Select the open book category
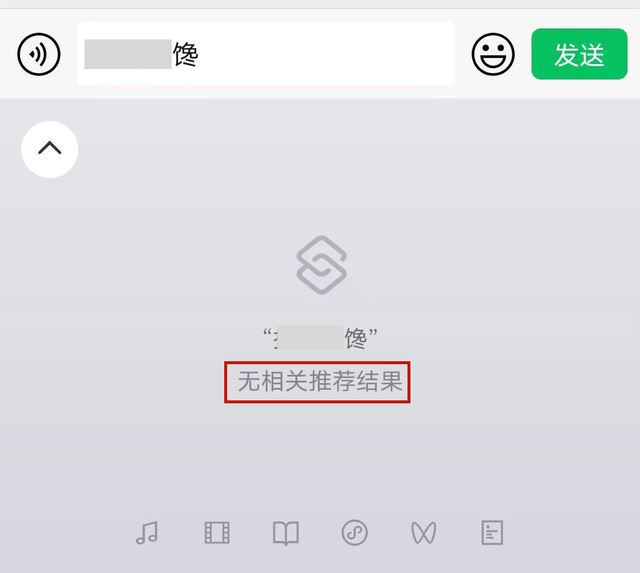640x573 pixels. (286, 533)
